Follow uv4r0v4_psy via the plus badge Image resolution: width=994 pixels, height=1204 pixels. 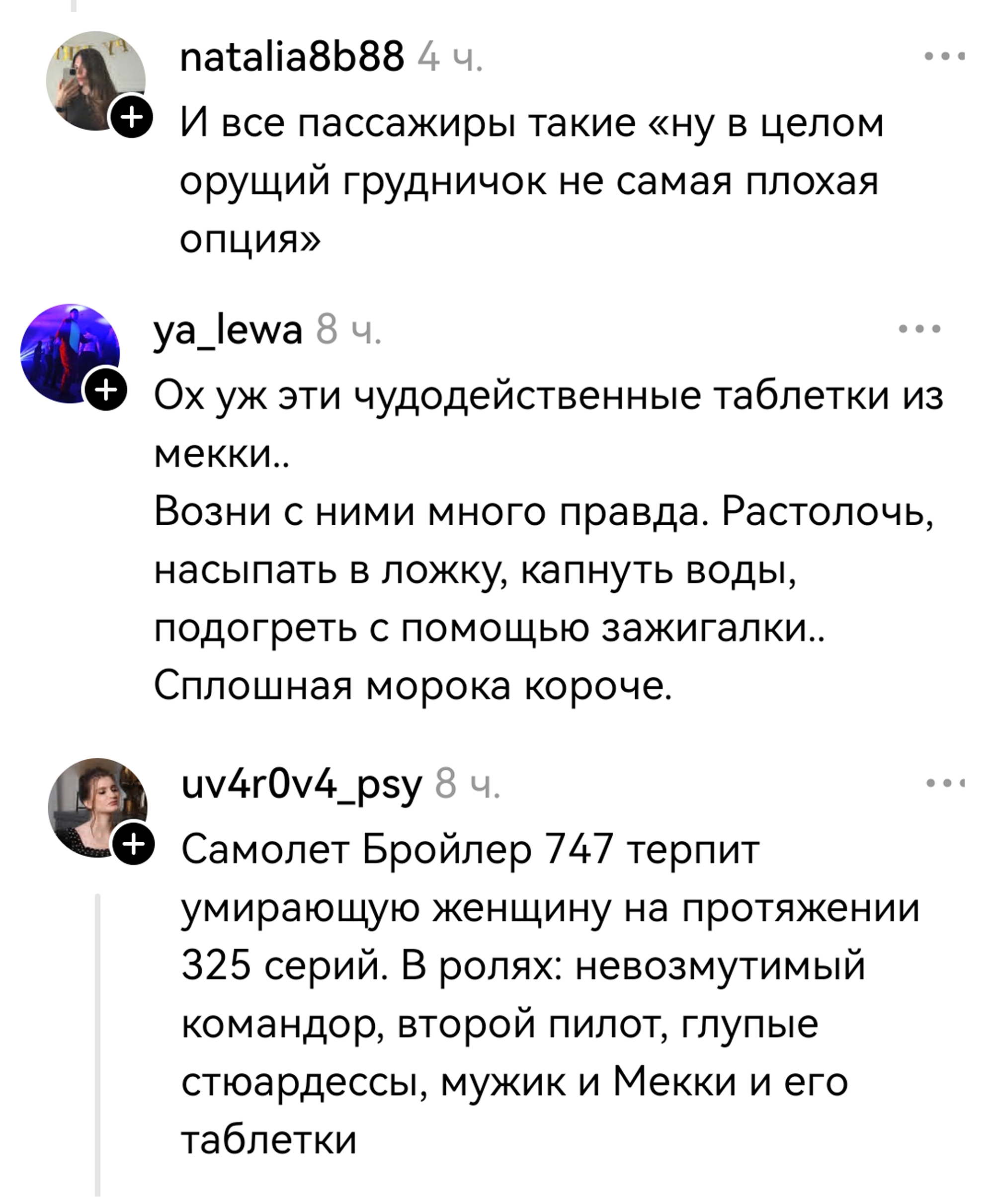134,844
